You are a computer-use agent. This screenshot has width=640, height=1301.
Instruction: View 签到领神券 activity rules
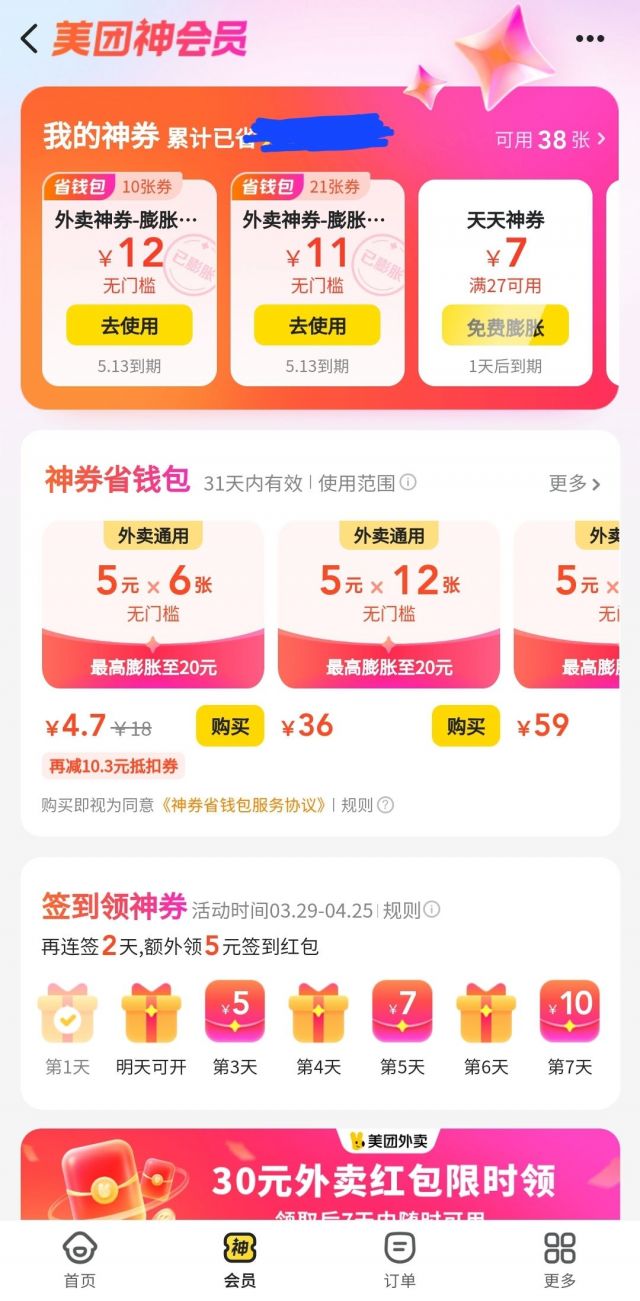coord(412,910)
